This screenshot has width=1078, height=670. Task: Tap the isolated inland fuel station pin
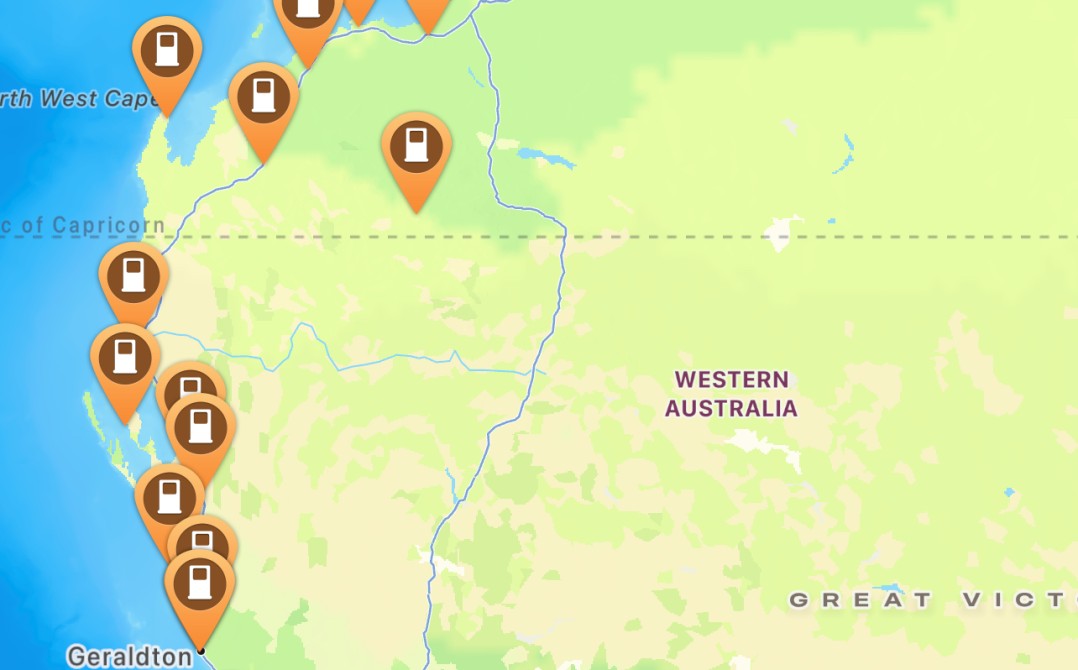(416, 148)
